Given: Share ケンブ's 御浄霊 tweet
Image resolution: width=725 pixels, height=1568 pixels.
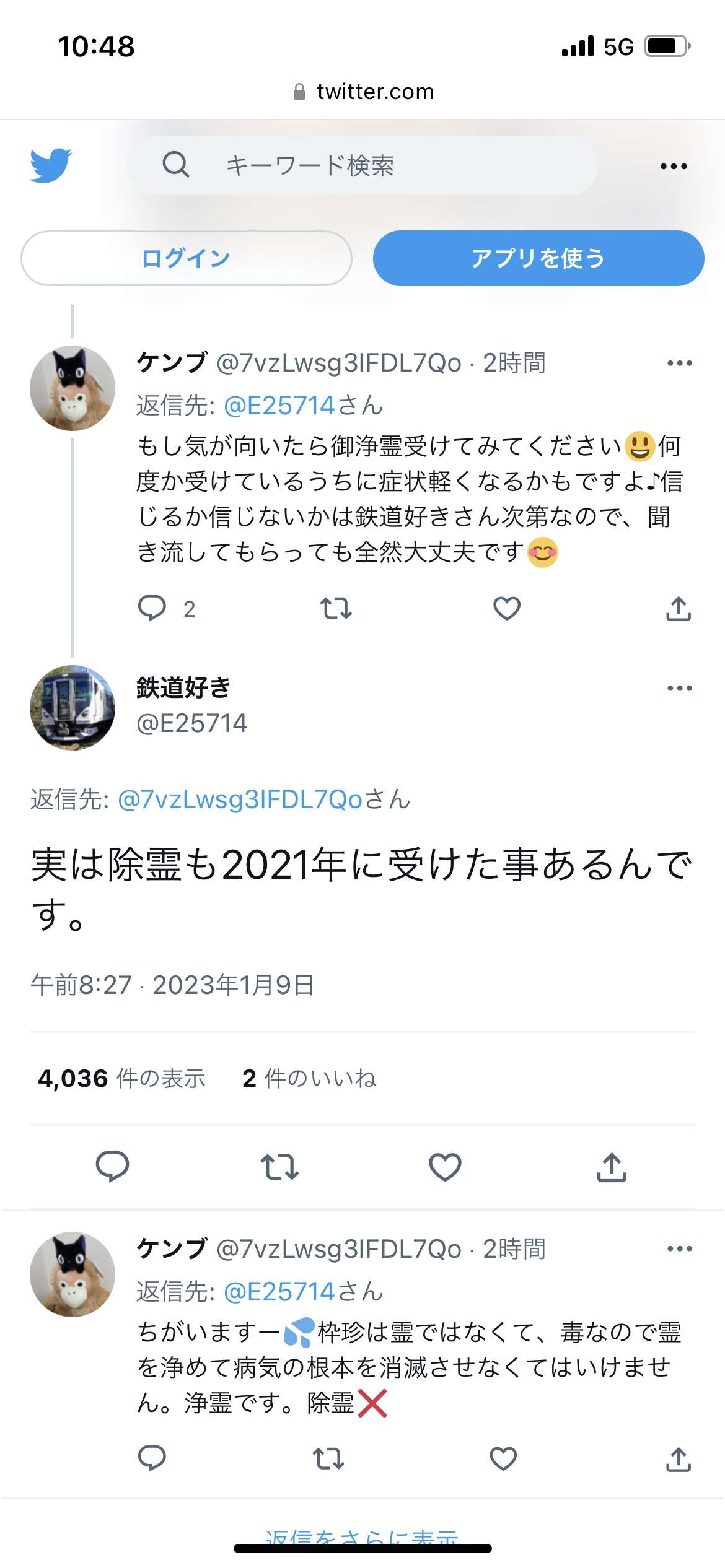Looking at the screenshot, I should (x=678, y=608).
